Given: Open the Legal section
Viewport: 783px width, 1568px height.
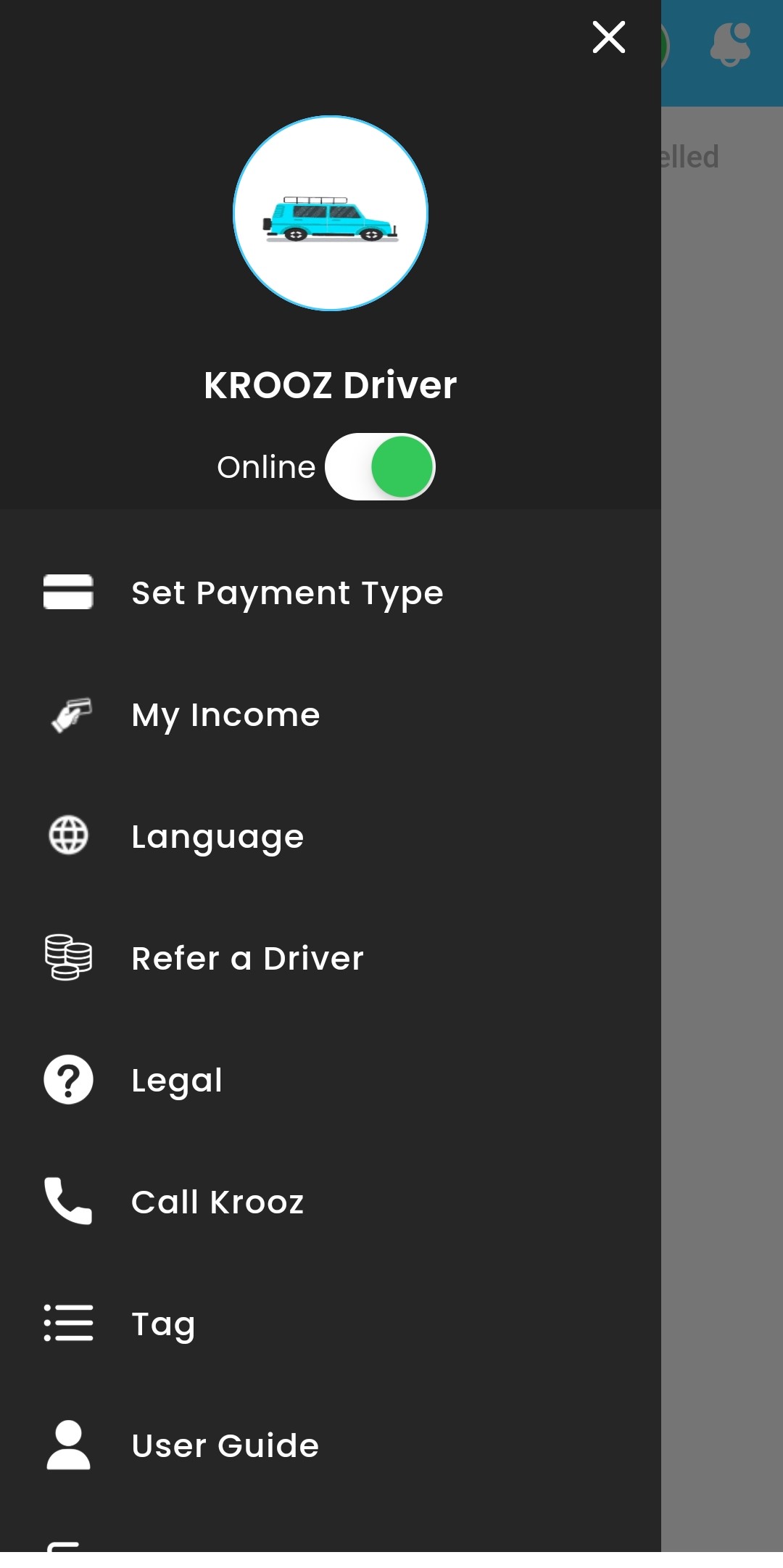Looking at the screenshot, I should tap(177, 1080).
